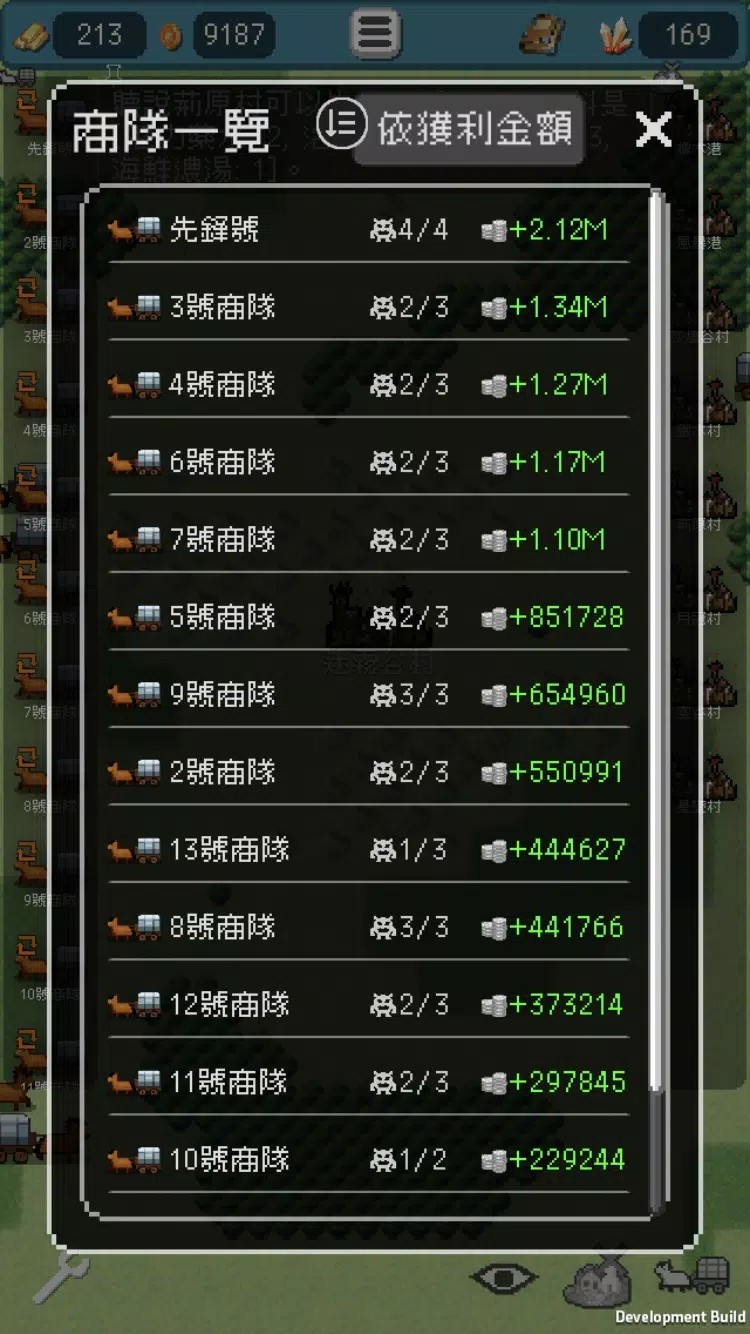Tap the caravan cart icon at bottom
Viewport: 750px width, 1334px height.
point(690,1277)
